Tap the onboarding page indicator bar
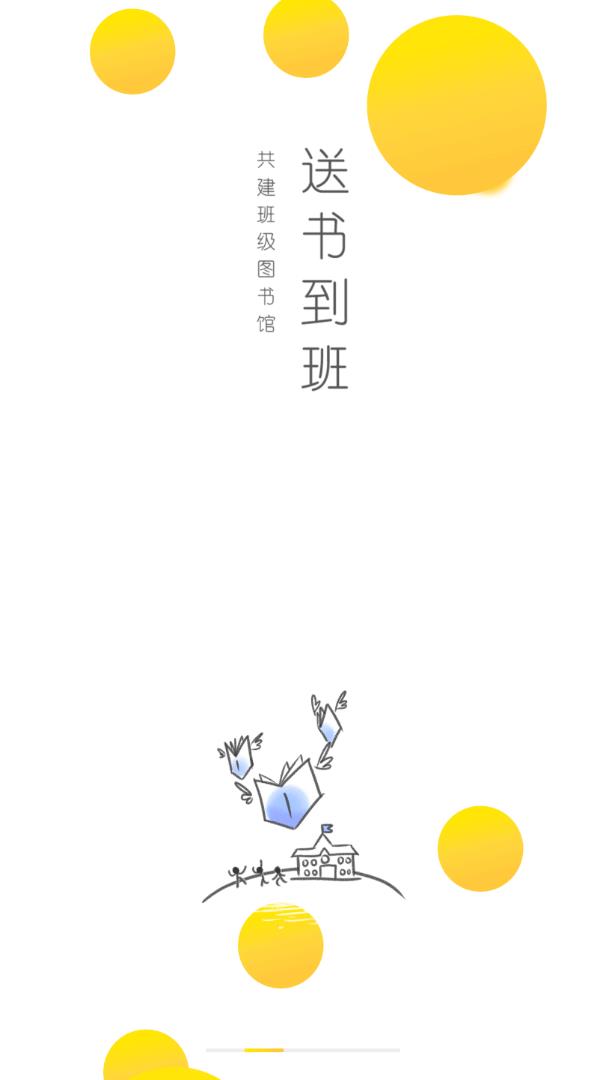The width and height of the screenshot is (606, 1080). [302, 1050]
